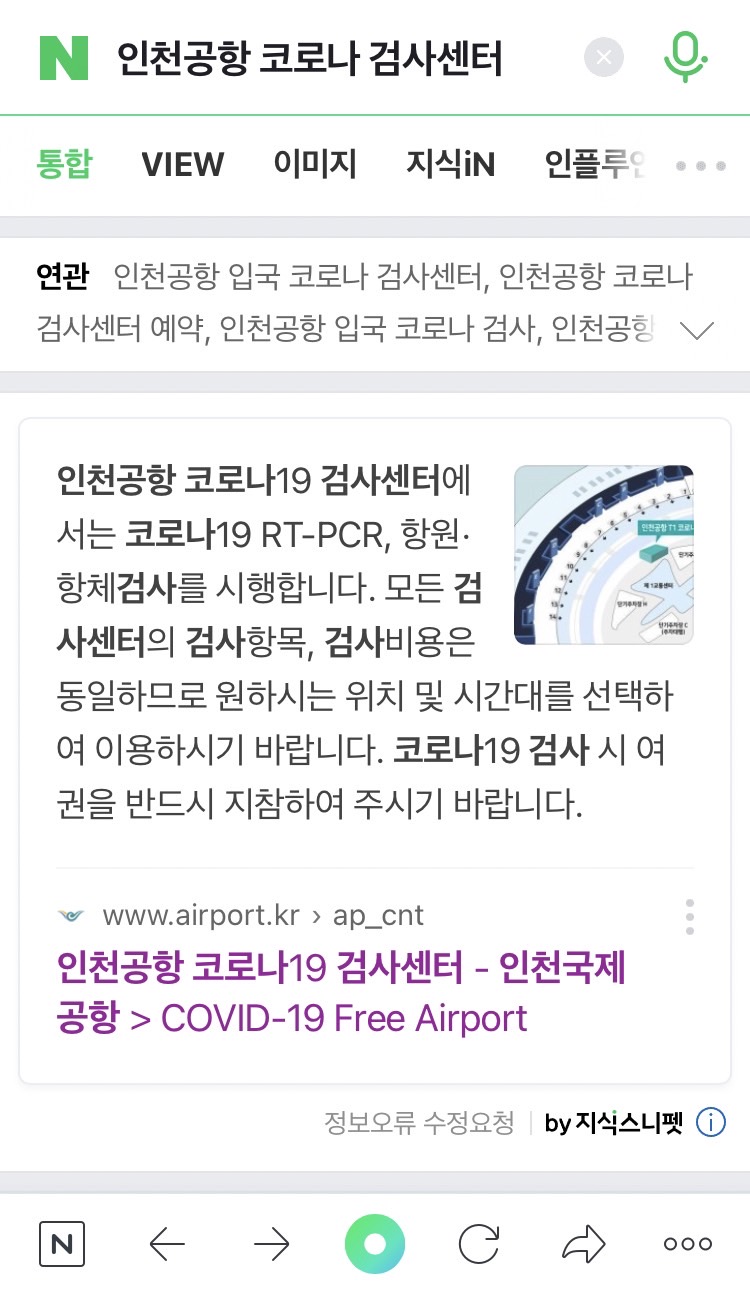Go back to the previous page

pyautogui.click(x=167, y=1245)
